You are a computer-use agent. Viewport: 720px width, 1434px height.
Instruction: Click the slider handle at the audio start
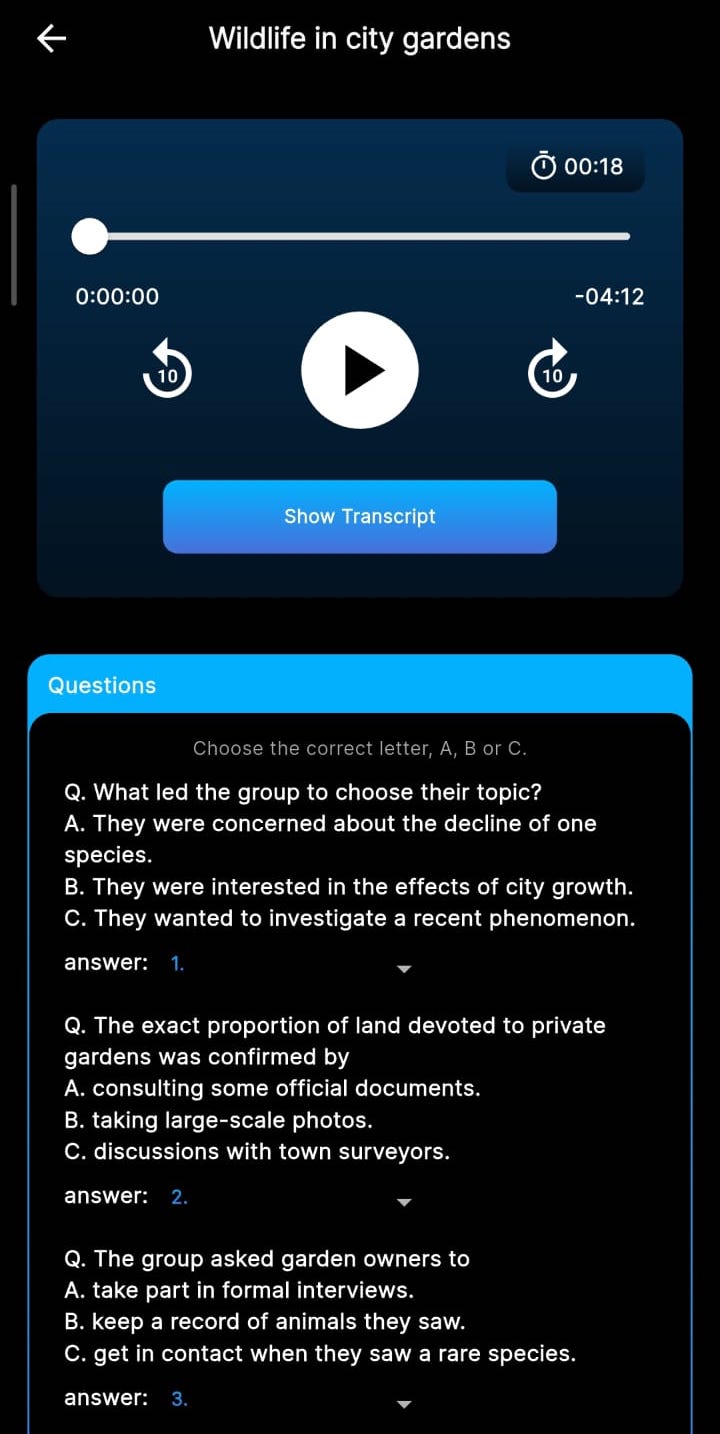pyautogui.click(x=89, y=236)
